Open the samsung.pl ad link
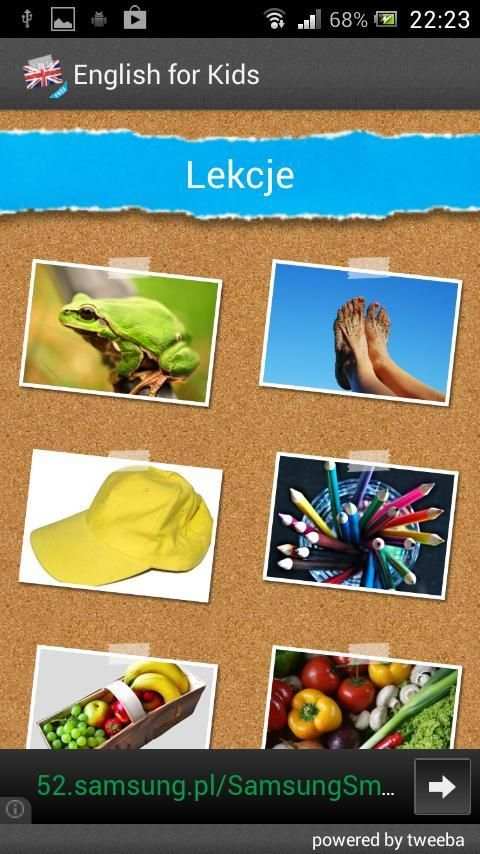The height and width of the screenshot is (854, 480). pyautogui.click(x=216, y=786)
